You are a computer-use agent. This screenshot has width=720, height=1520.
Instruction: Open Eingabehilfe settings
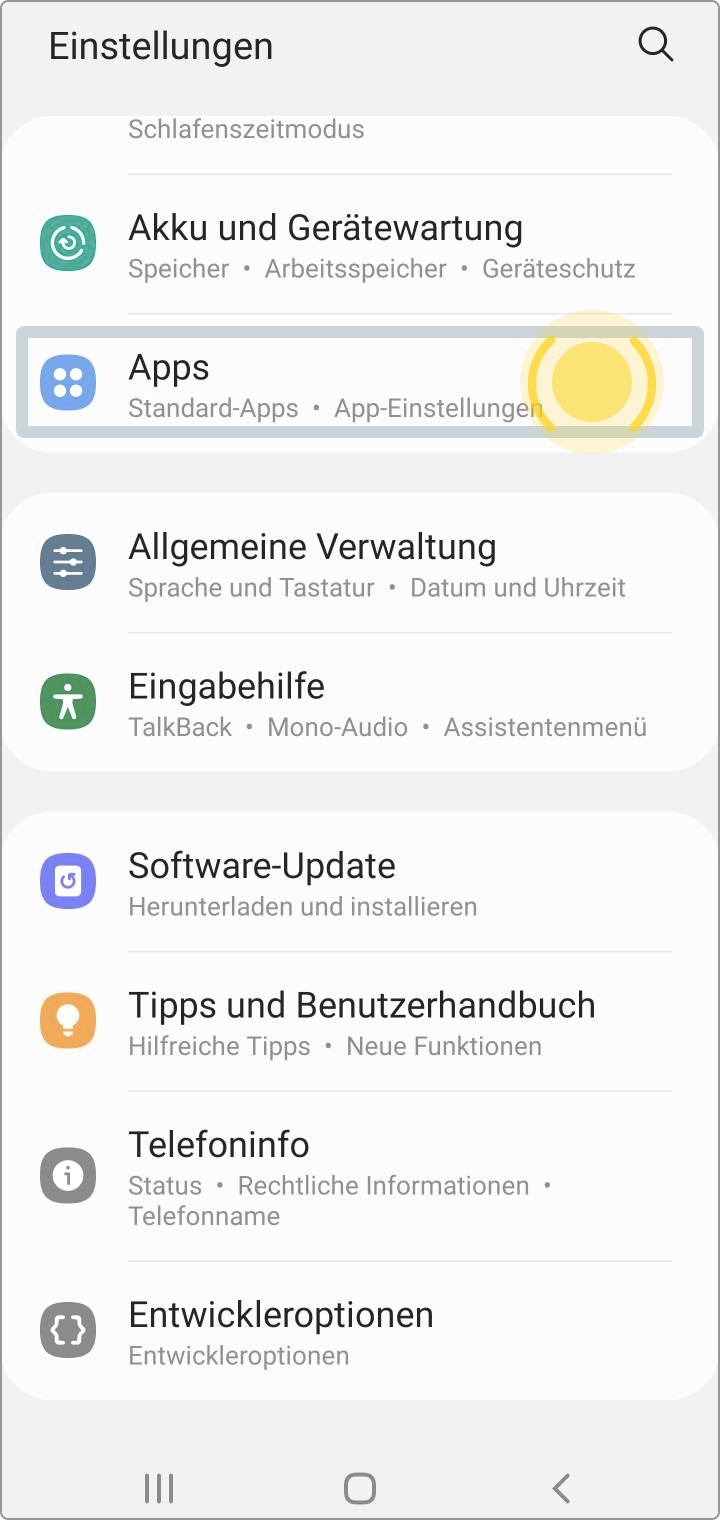(x=360, y=702)
